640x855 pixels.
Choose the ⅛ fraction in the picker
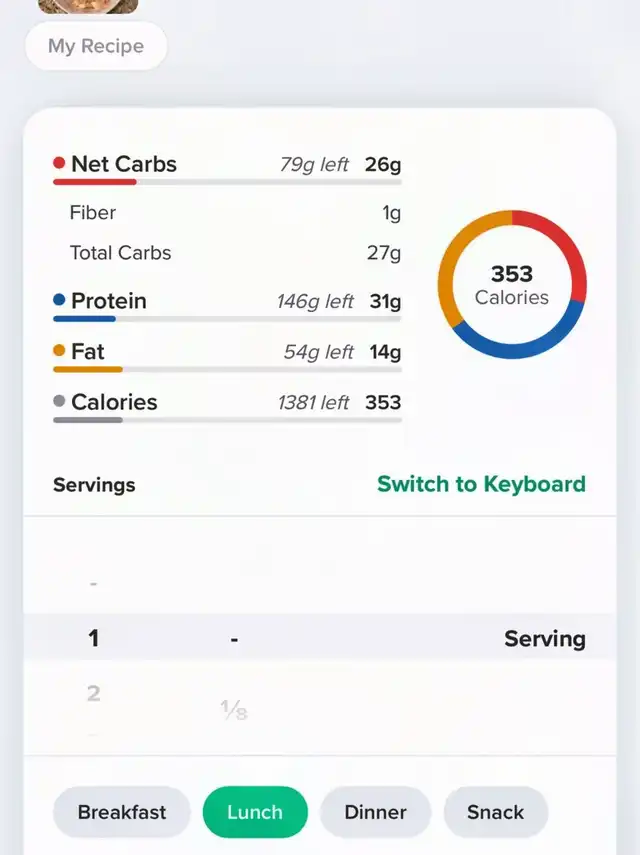(x=234, y=711)
